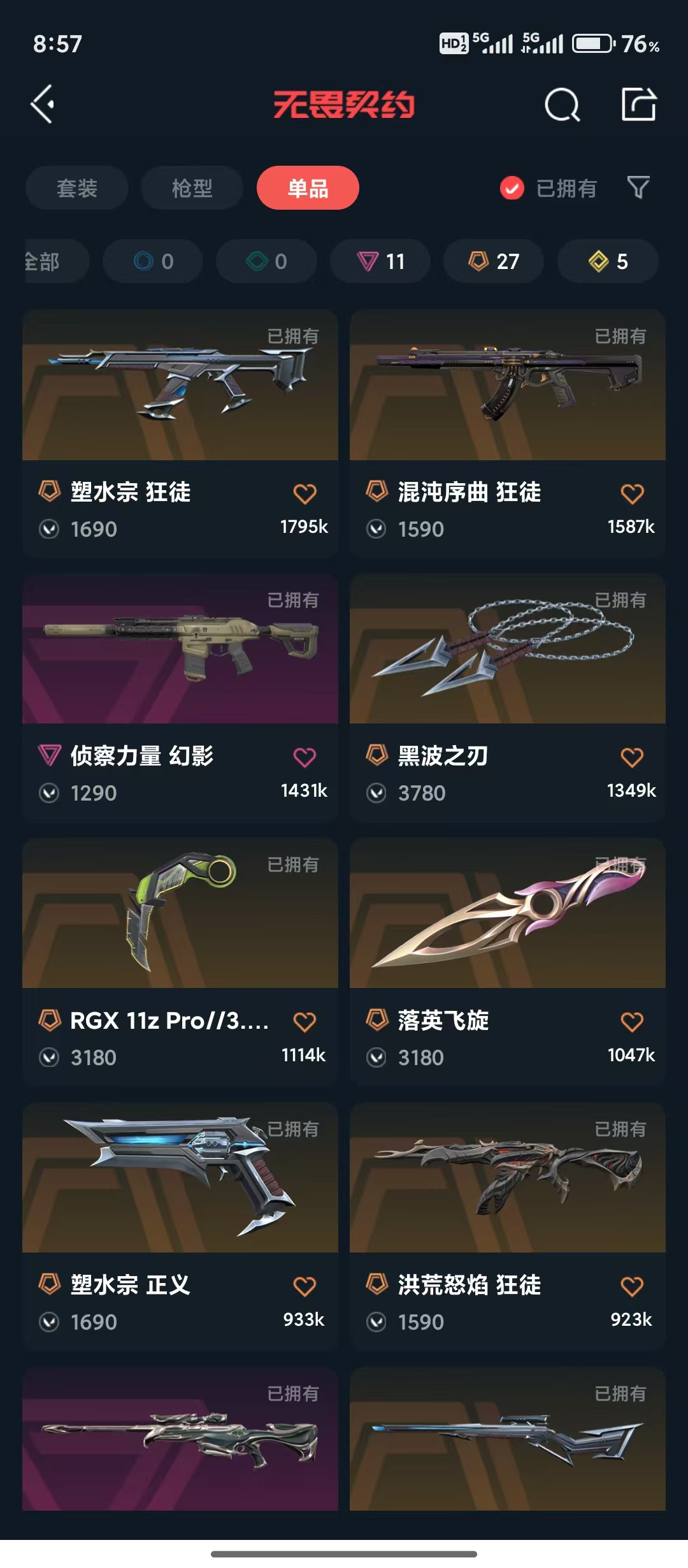Open the 塑水宗 狂徒 skin card
This screenshot has width=688, height=1568.
click(x=180, y=386)
